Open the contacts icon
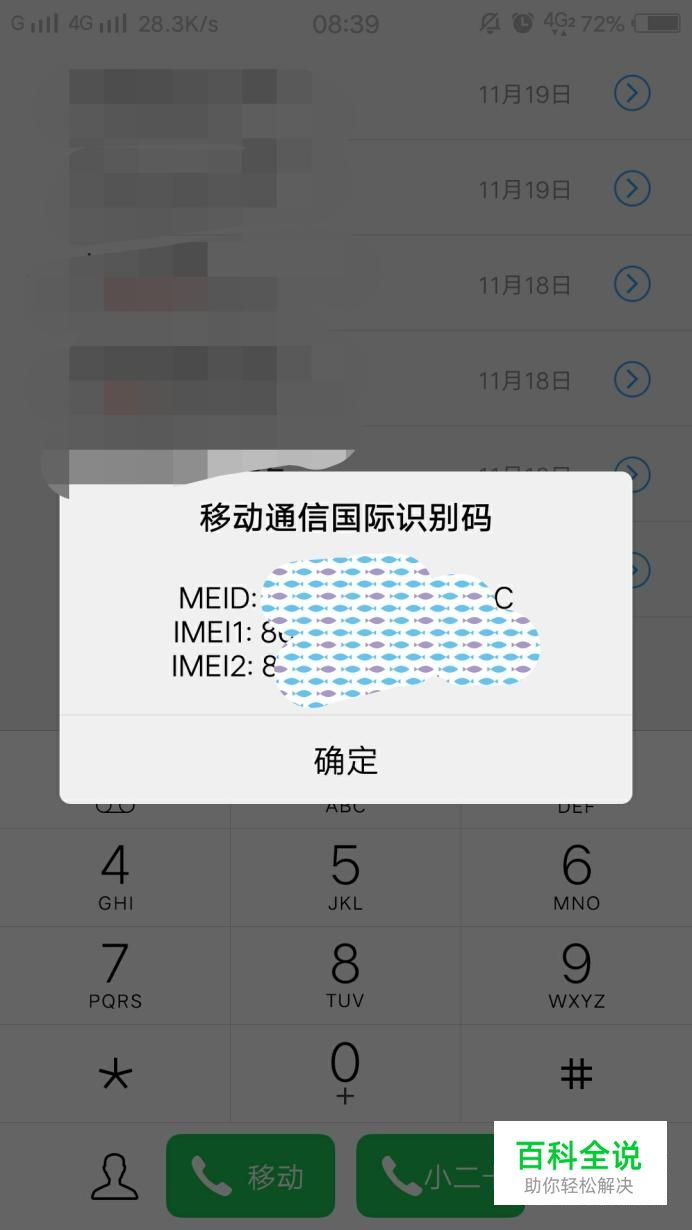 click(115, 1177)
